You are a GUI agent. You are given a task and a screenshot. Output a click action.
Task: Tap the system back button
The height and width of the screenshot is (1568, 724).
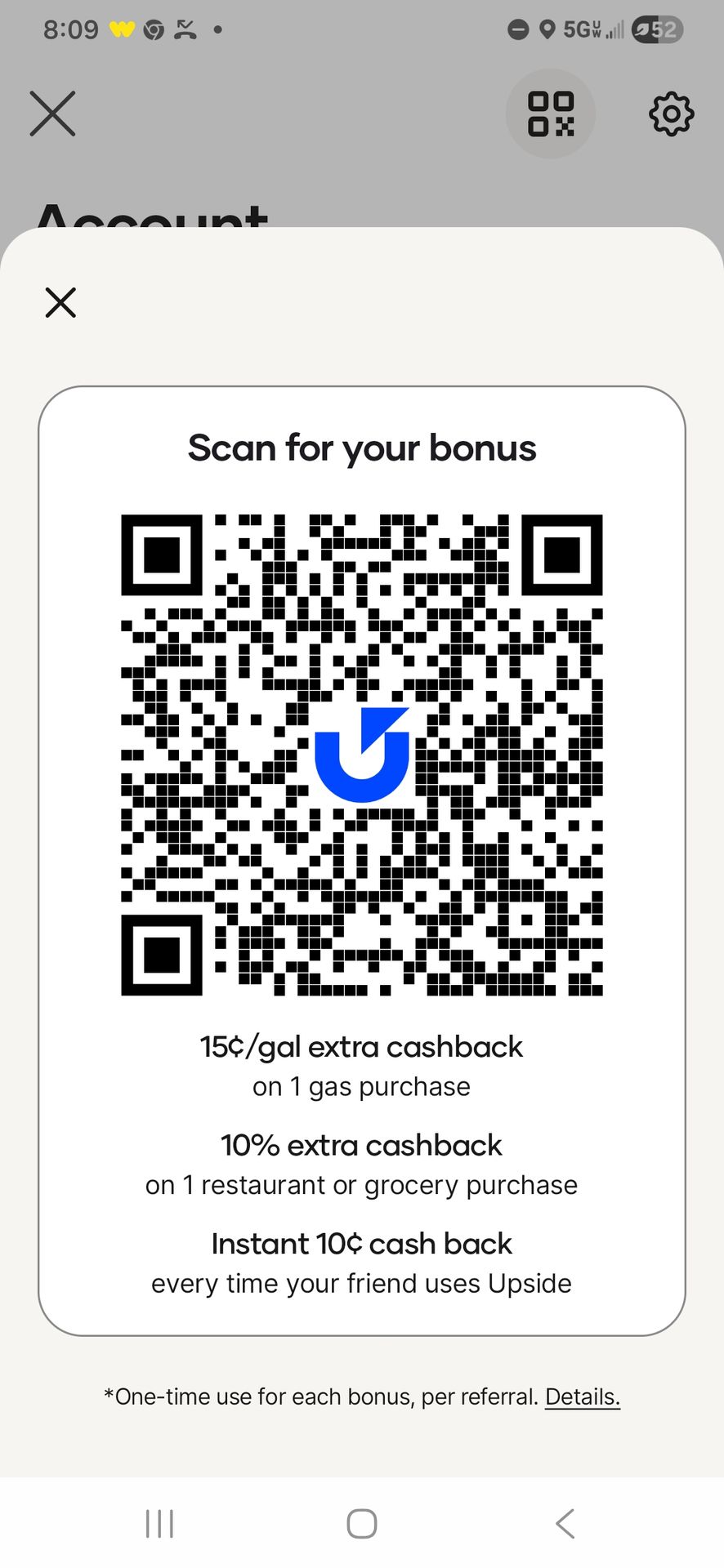pyautogui.click(x=565, y=1524)
